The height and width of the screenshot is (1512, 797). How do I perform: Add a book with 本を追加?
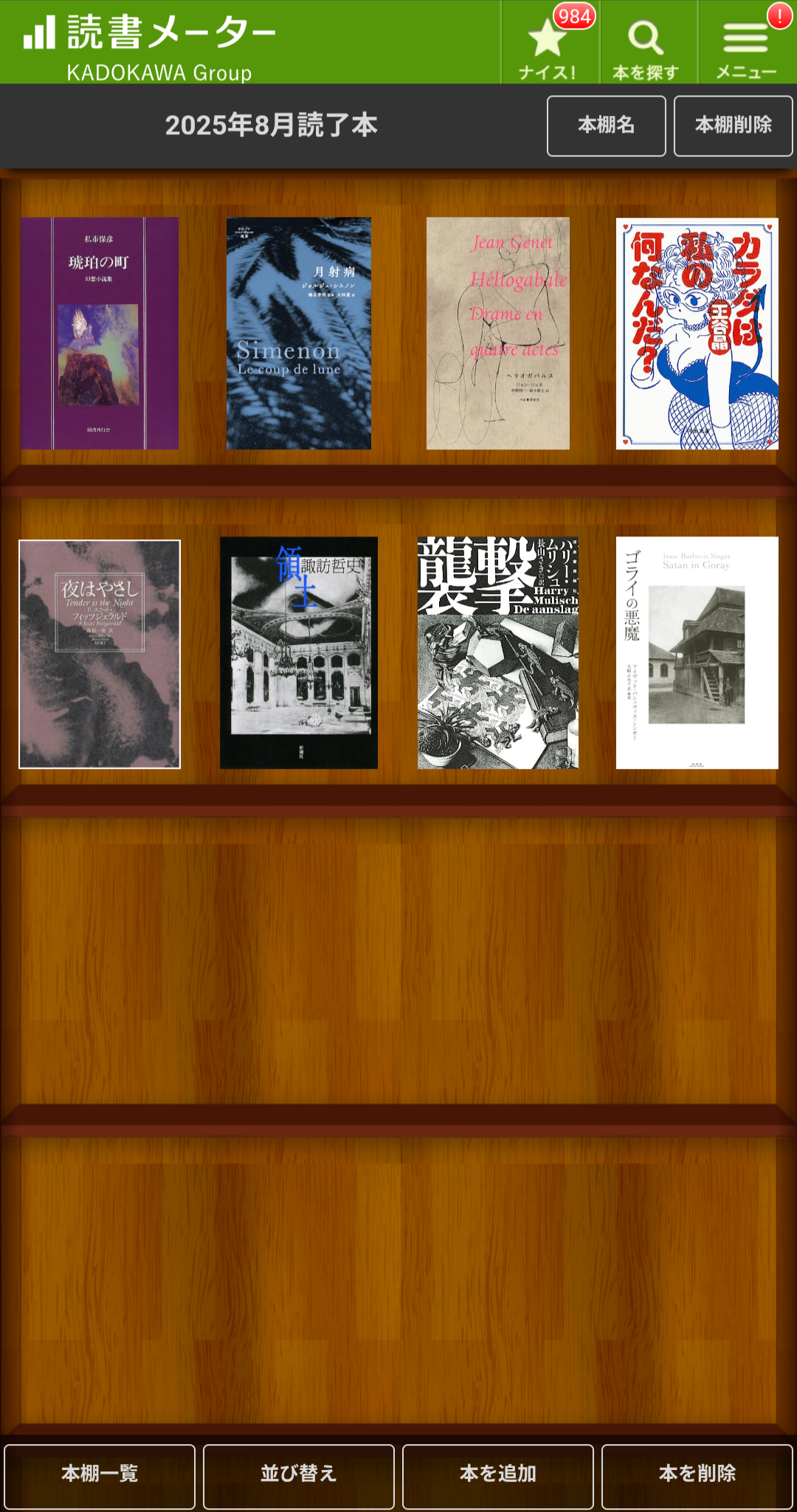click(498, 1473)
